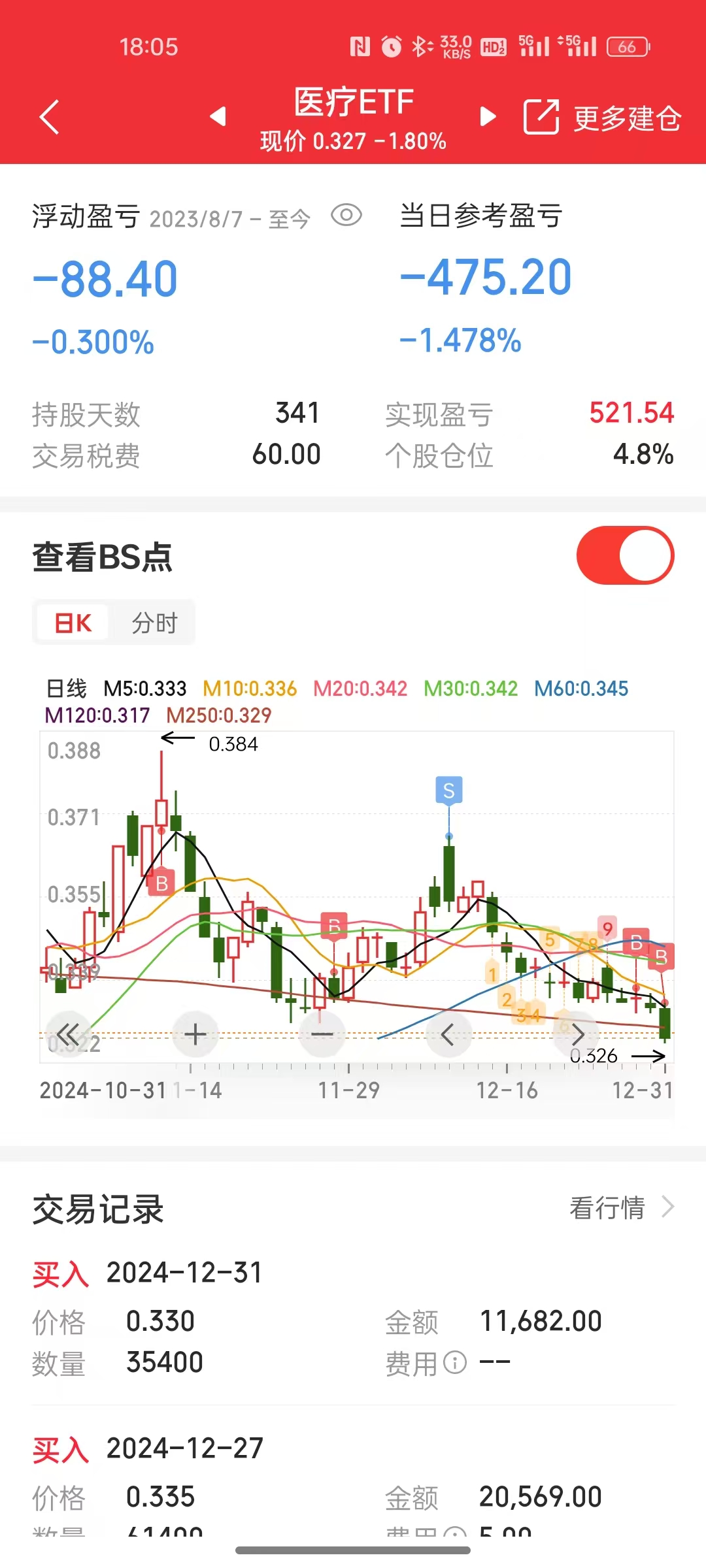Switch to the next stock holding
The image size is (706, 1568).
[488, 117]
